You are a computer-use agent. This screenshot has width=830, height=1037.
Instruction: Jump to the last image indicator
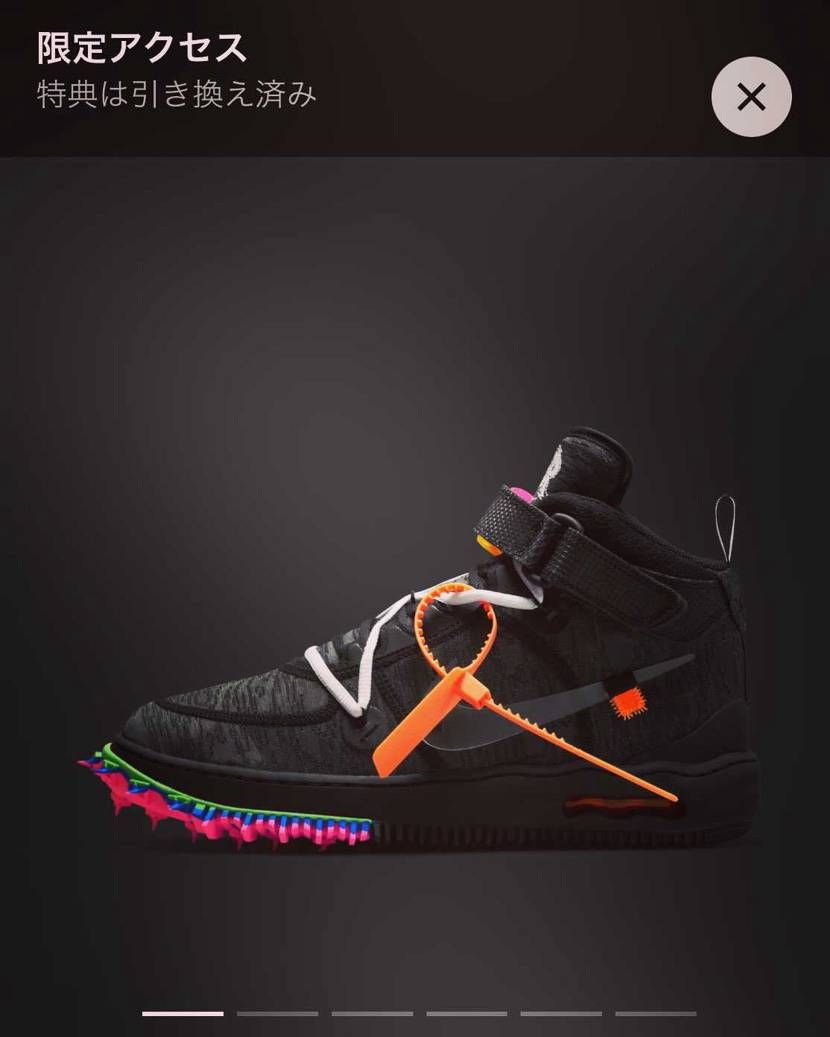pos(655,1013)
